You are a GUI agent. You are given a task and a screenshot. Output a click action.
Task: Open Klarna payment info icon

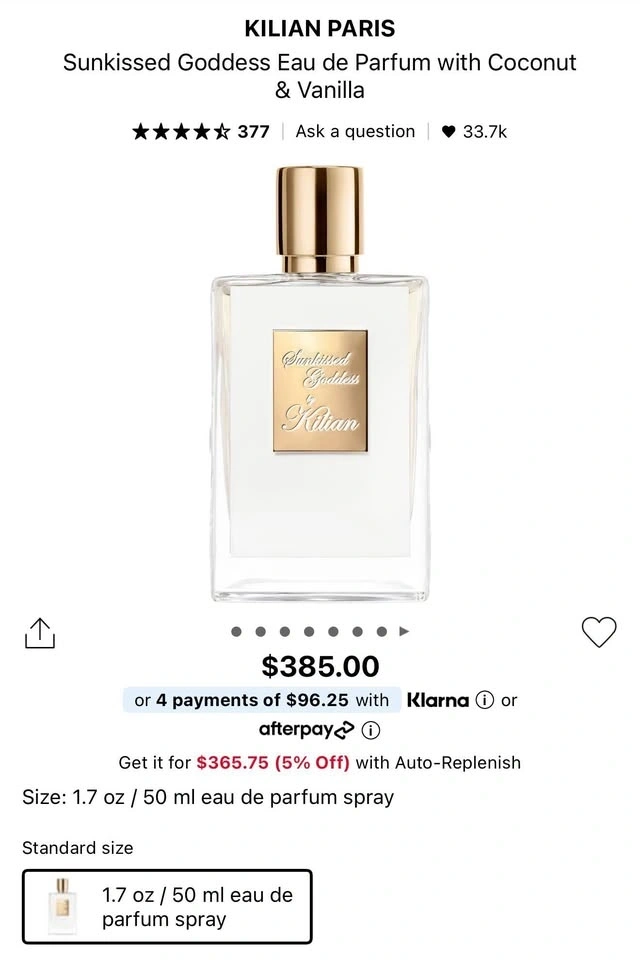pos(485,700)
